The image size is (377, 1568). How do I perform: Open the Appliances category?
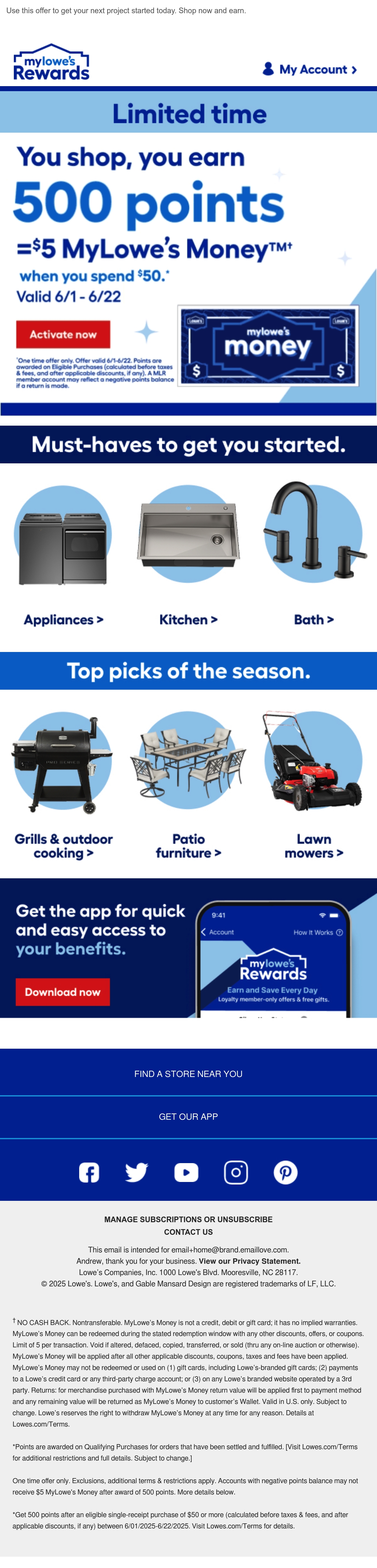coord(63,620)
